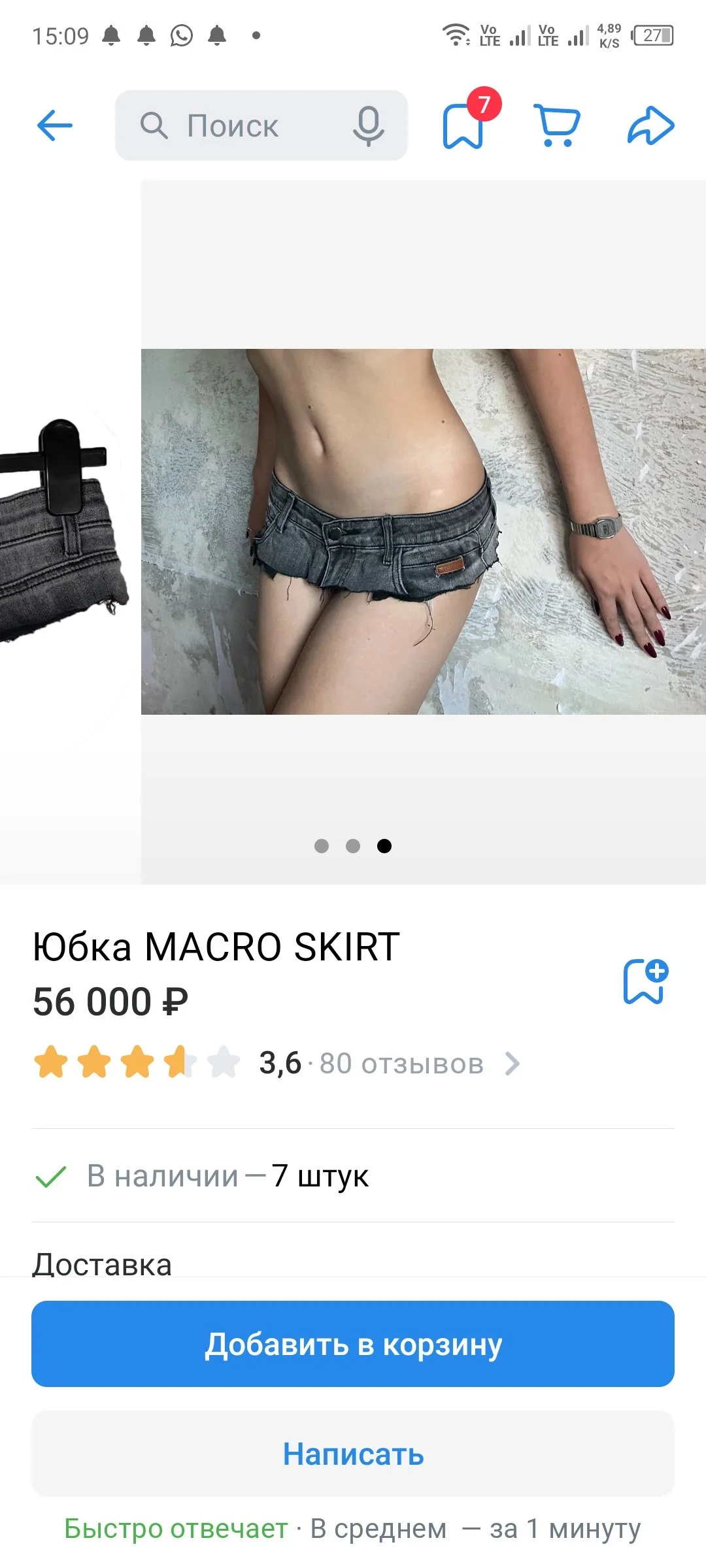Start voice search with the microphone icon
Viewport: 706px width, 1568px height.
pyautogui.click(x=368, y=126)
